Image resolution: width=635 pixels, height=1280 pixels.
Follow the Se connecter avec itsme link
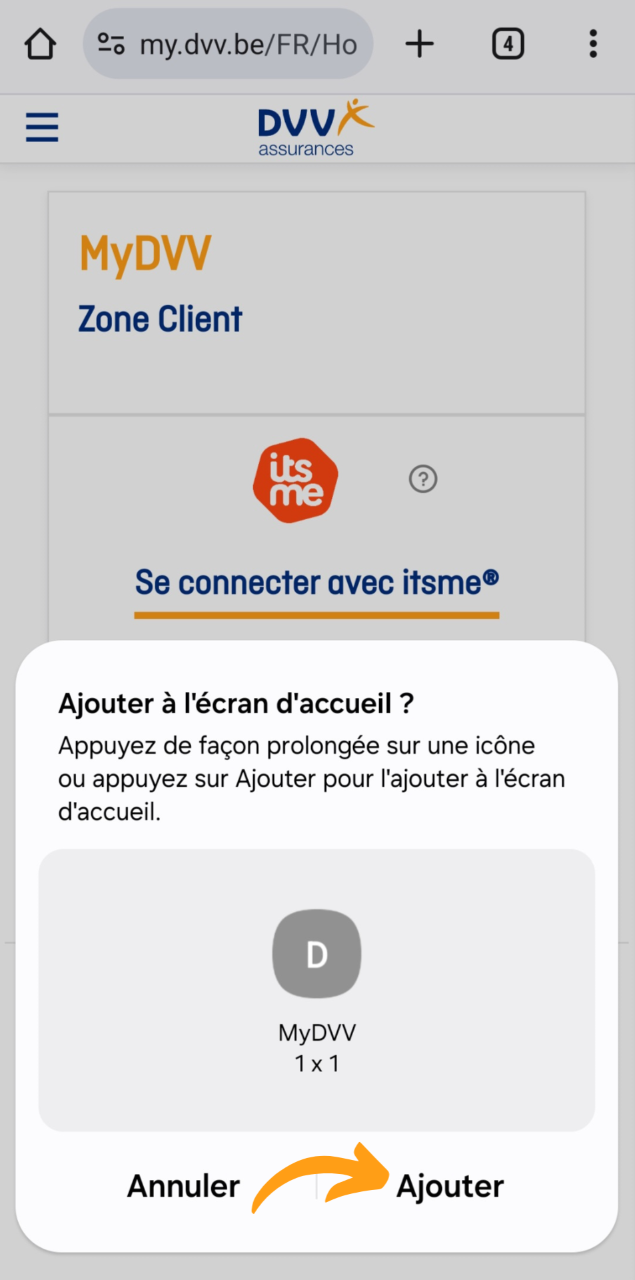(x=317, y=582)
